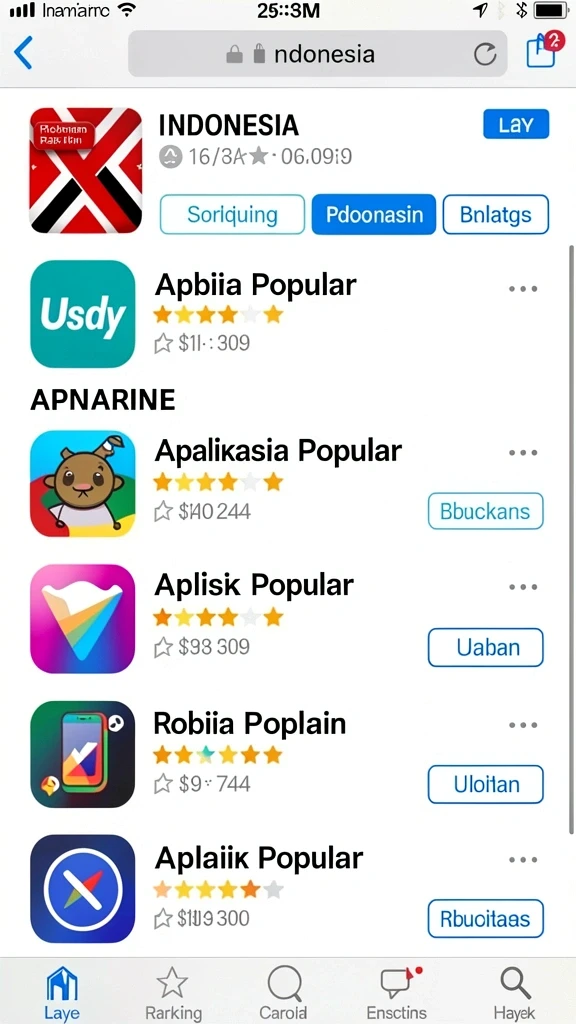Open the overflow menu for Apbiia Popular
The height and width of the screenshot is (1024, 576).
tap(523, 288)
